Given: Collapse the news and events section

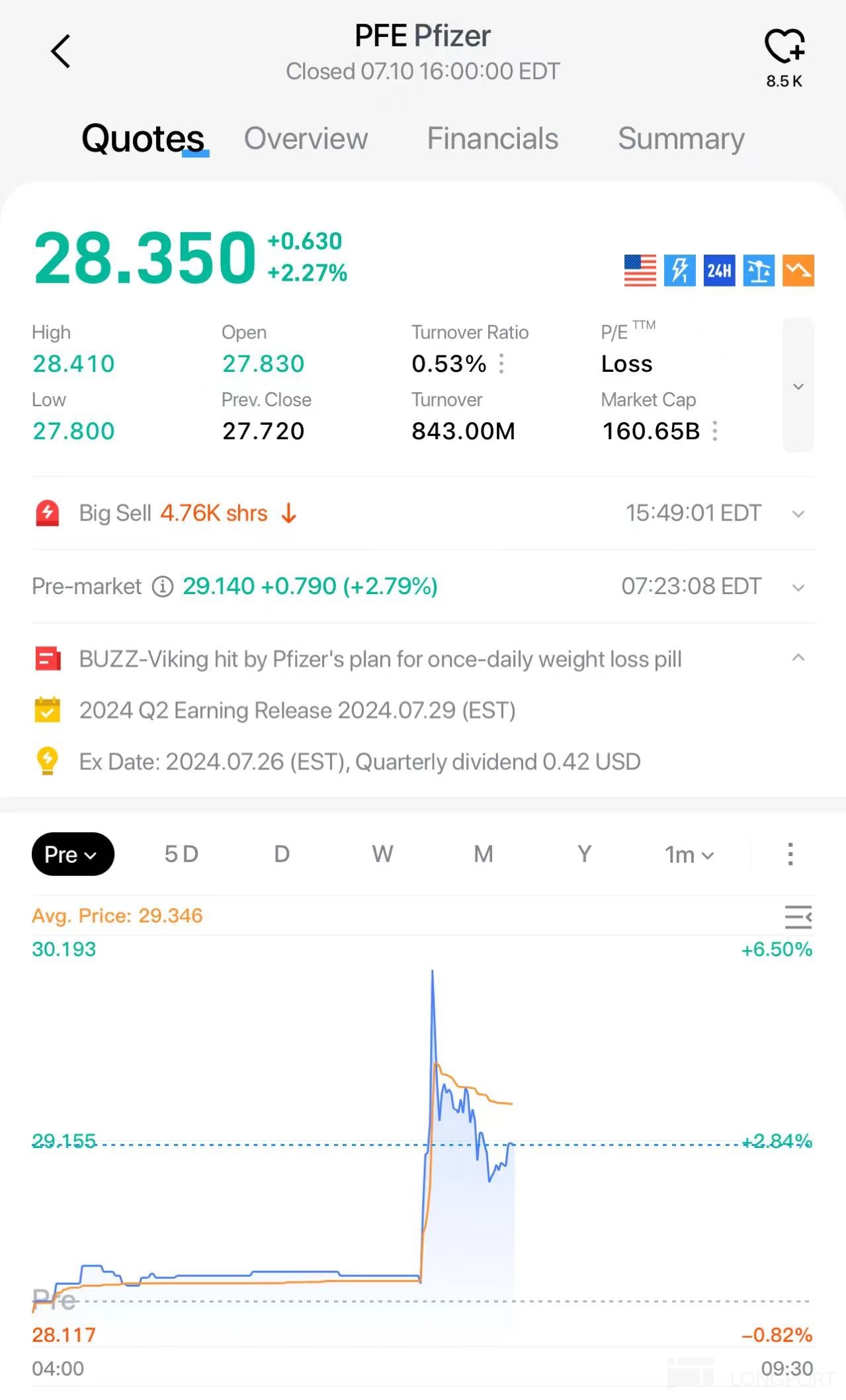Looking at the screenshot, I should click(798, 658).
